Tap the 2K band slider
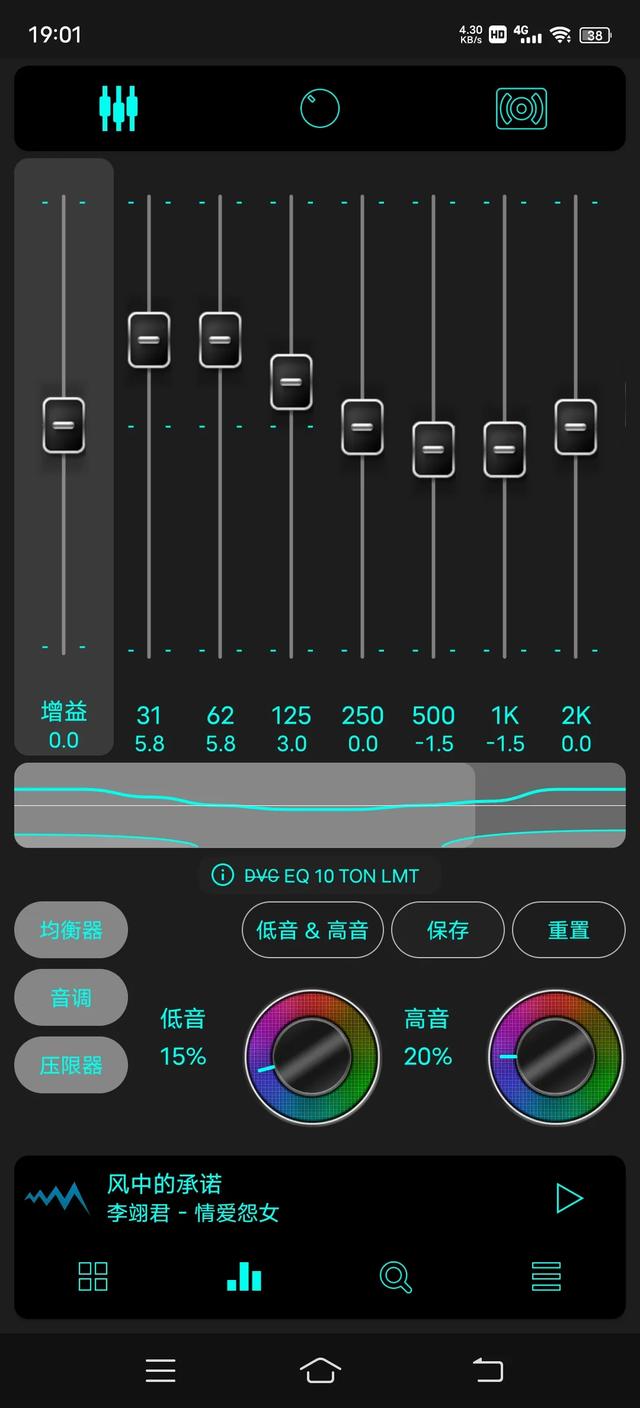The height and width of the screenshot is (1408, 640). [576, 426]
